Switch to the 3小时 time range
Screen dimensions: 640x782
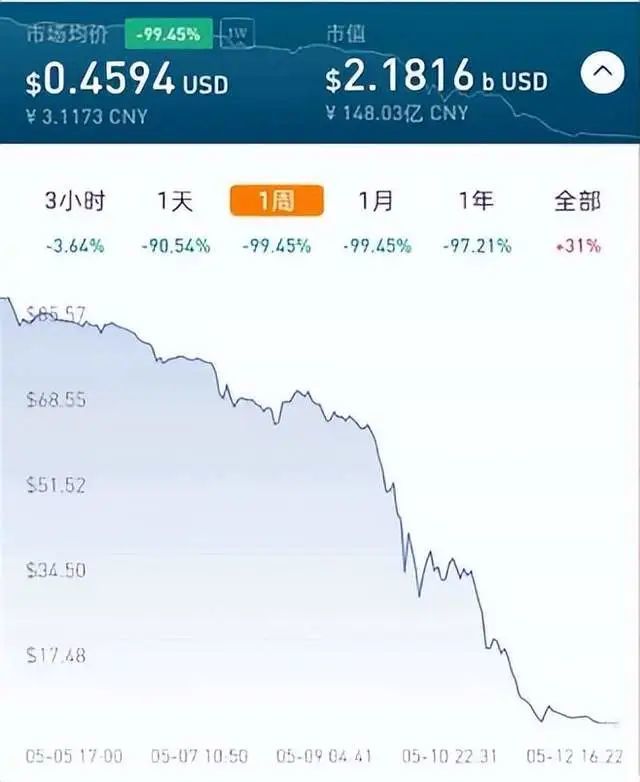(x=75, y=201)
